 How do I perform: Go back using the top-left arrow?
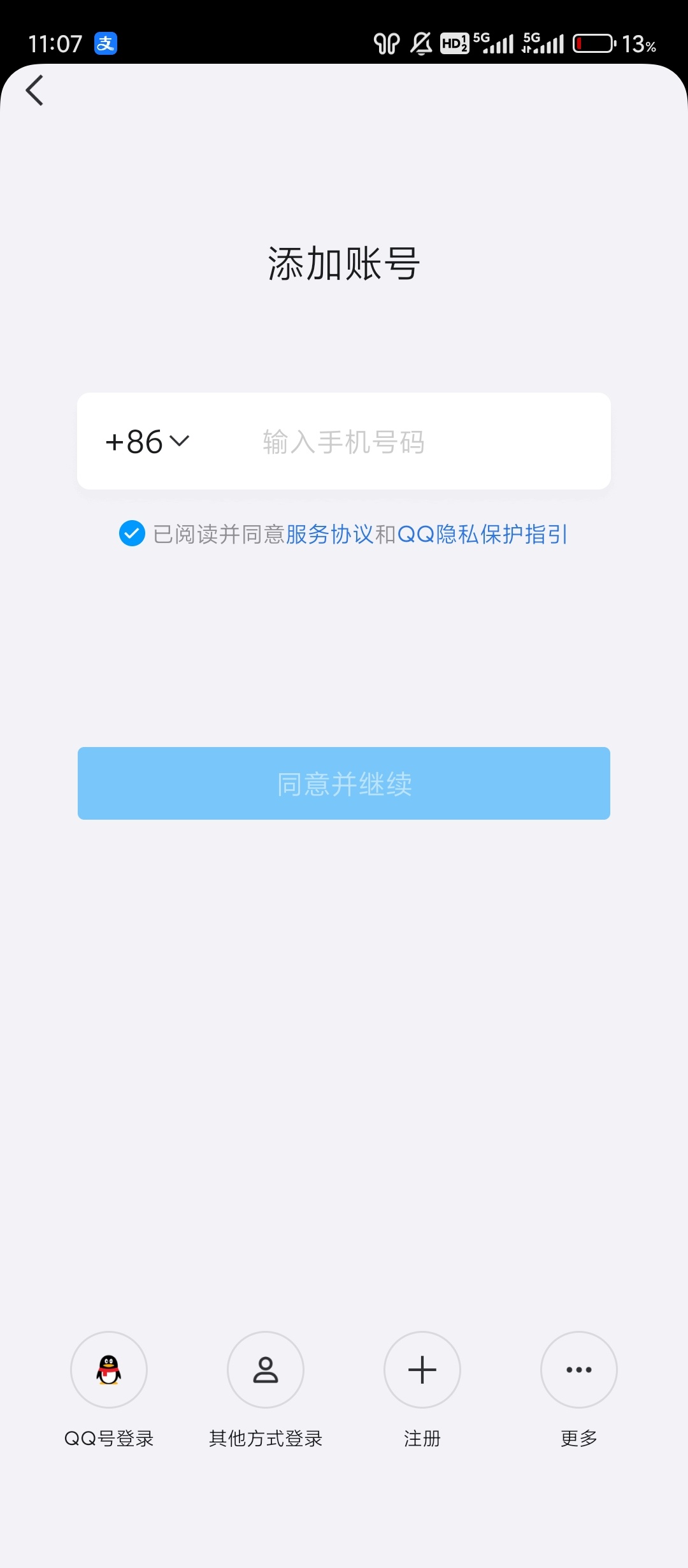click(x=35, y=91)
